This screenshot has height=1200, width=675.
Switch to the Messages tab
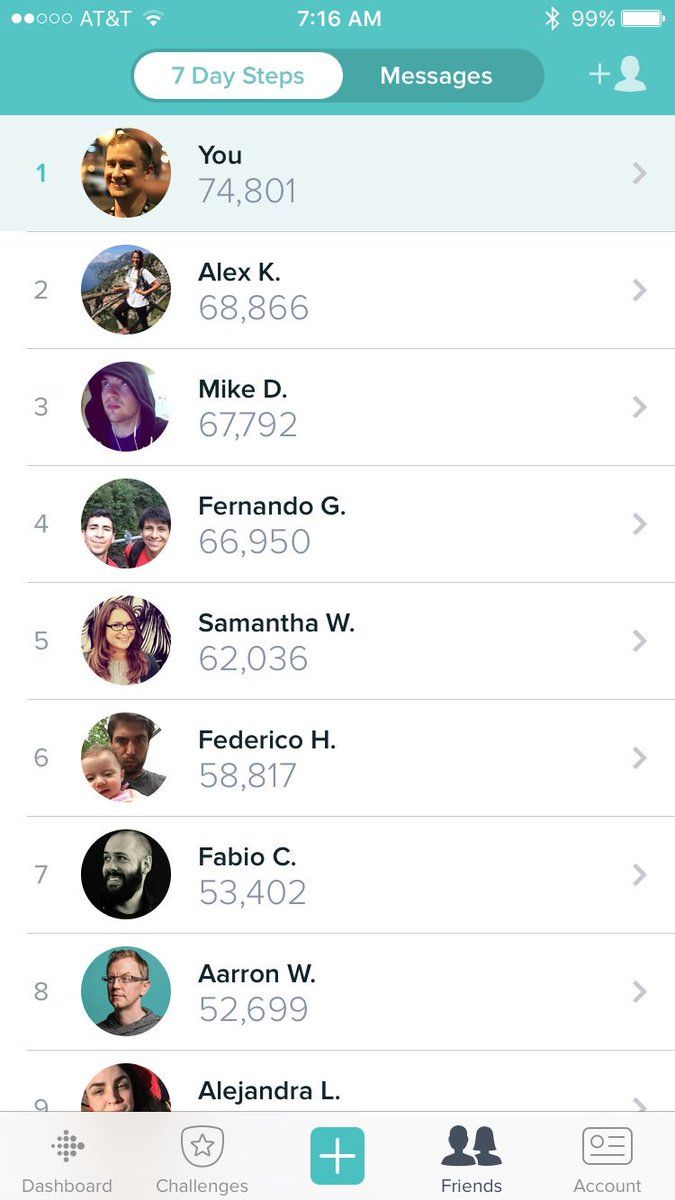pyautogui.click(x=436, y=76)
